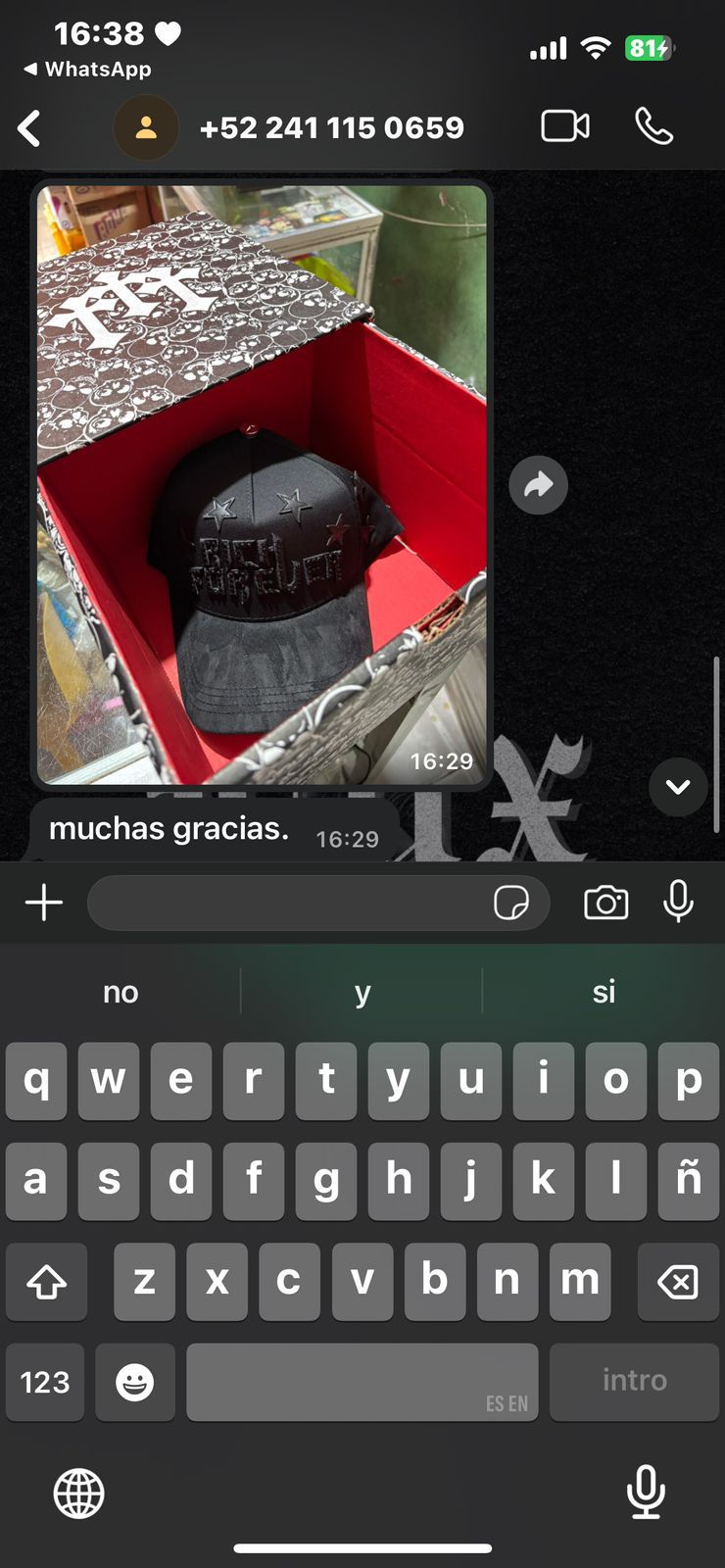The image size is (725, 1568).
Task: Start a video call
Action: [565, 126]
